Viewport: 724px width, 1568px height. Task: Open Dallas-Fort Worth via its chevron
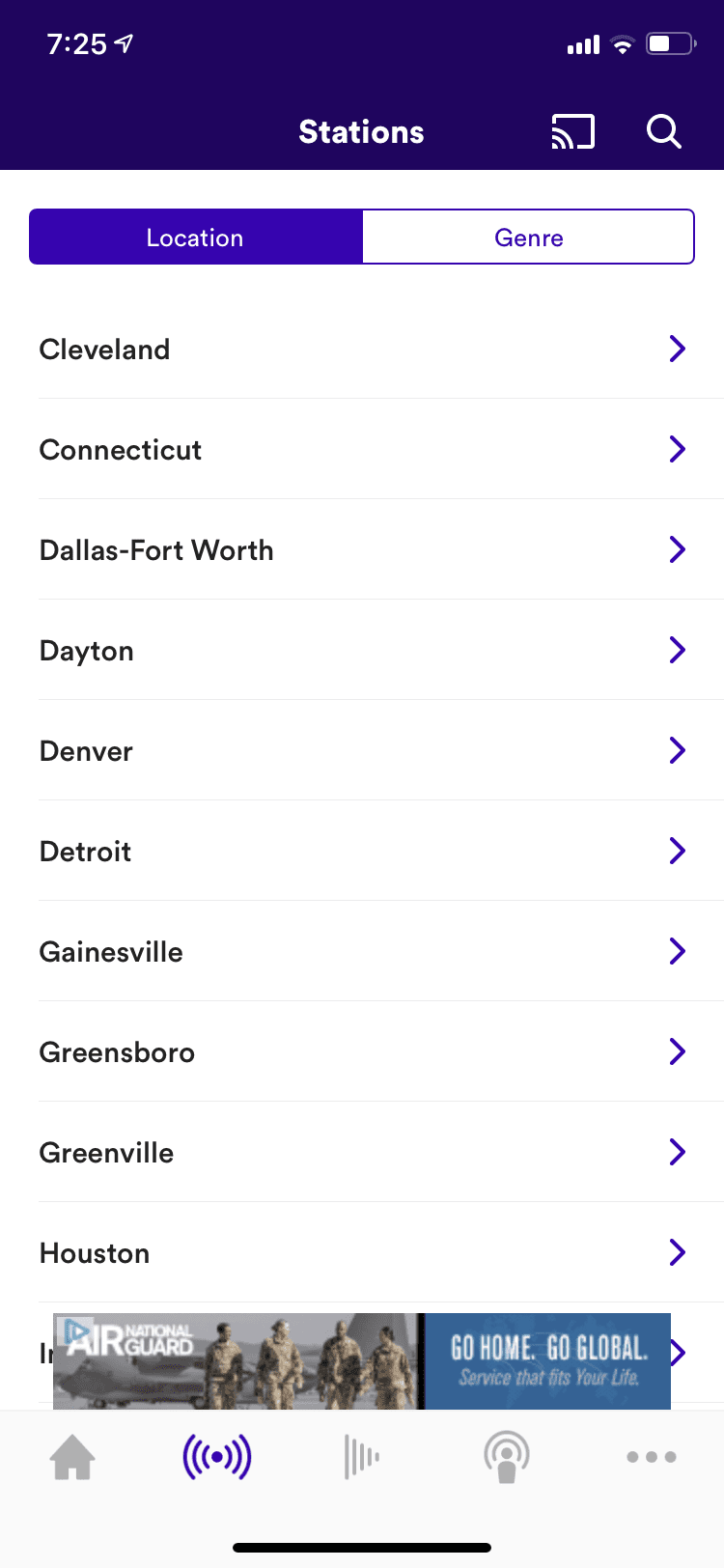tap(678, 549)
